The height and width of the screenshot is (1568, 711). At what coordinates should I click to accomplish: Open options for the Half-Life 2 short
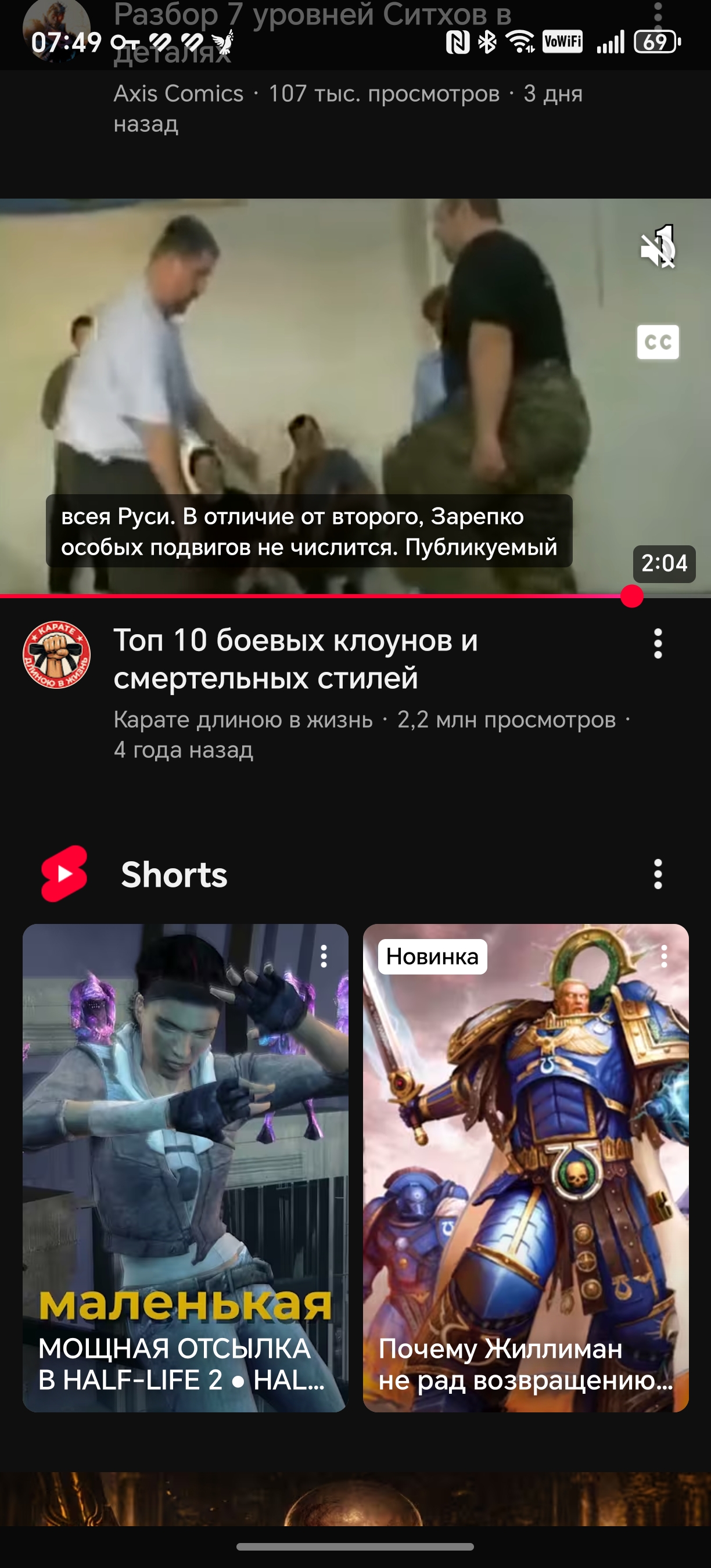[324, 956]
